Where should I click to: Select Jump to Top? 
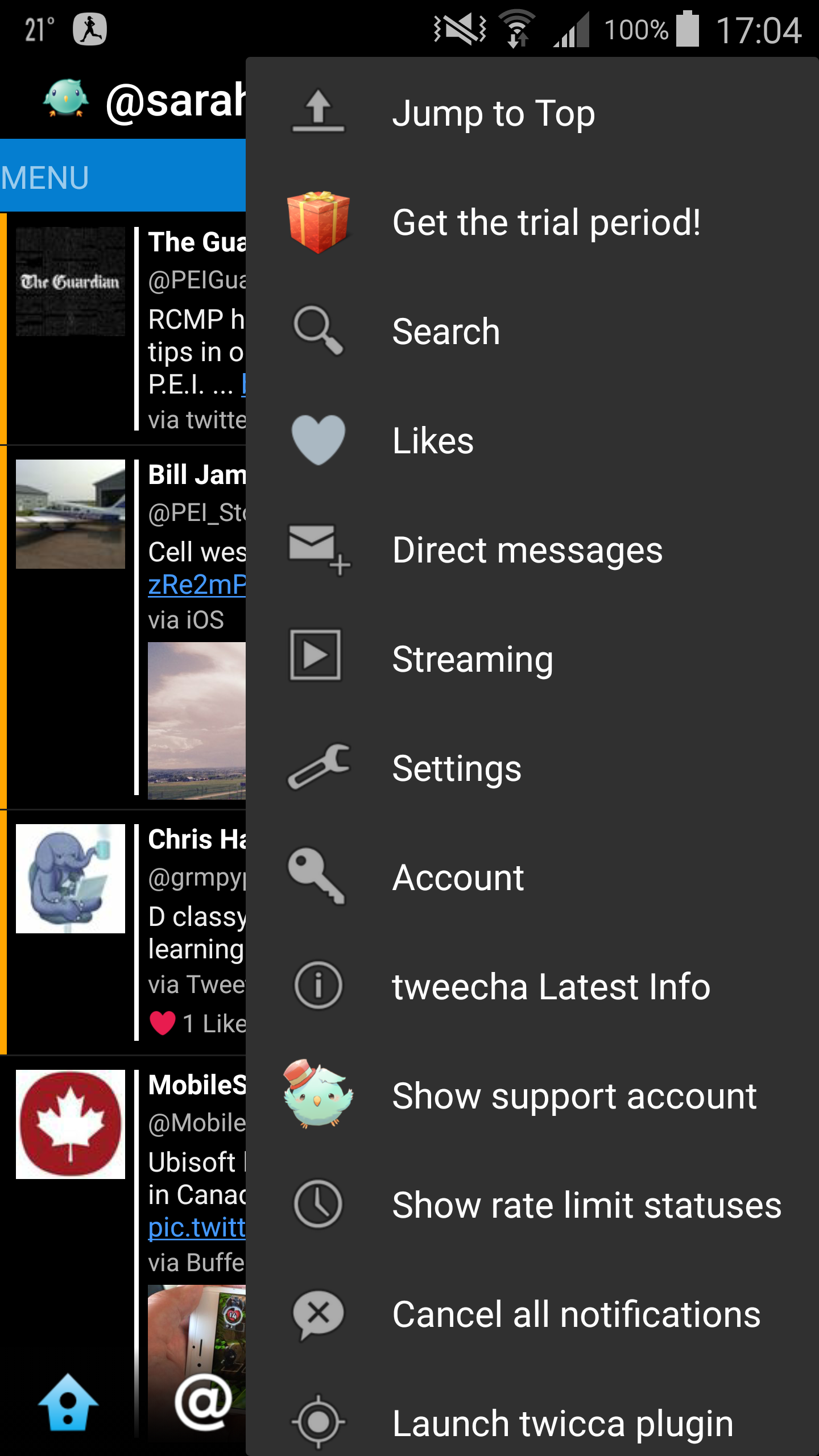tap(532, 112)
